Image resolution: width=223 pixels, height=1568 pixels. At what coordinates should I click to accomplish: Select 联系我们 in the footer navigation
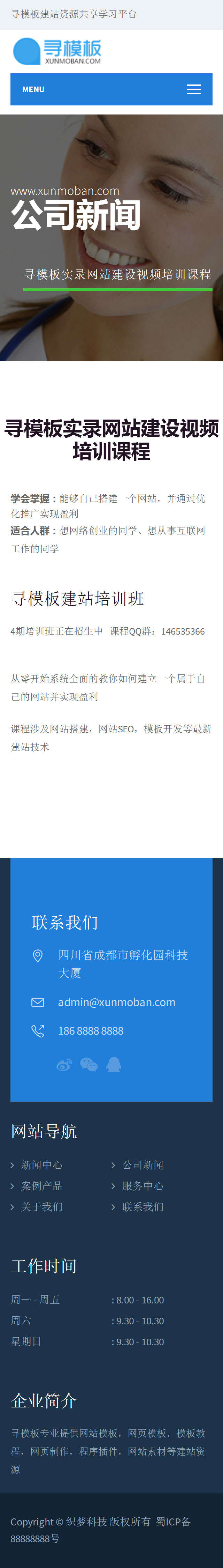[142, 1206]
